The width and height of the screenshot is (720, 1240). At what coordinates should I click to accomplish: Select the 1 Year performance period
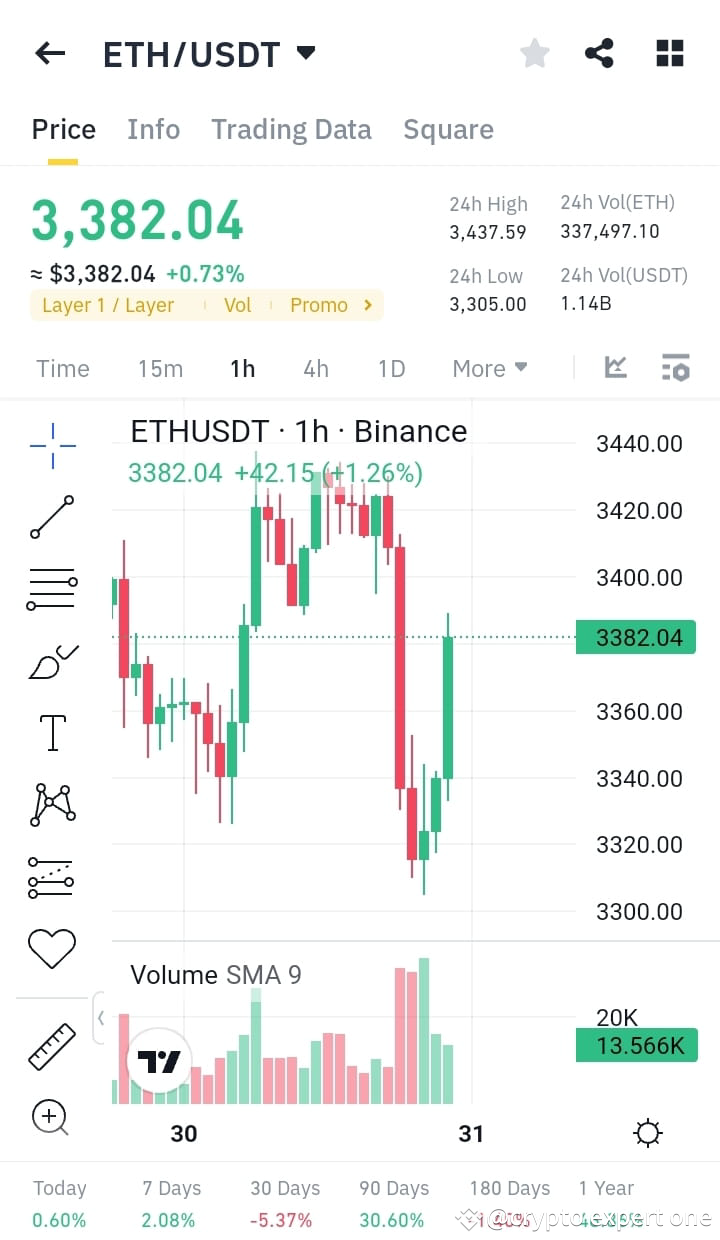tap(606, 1188)
